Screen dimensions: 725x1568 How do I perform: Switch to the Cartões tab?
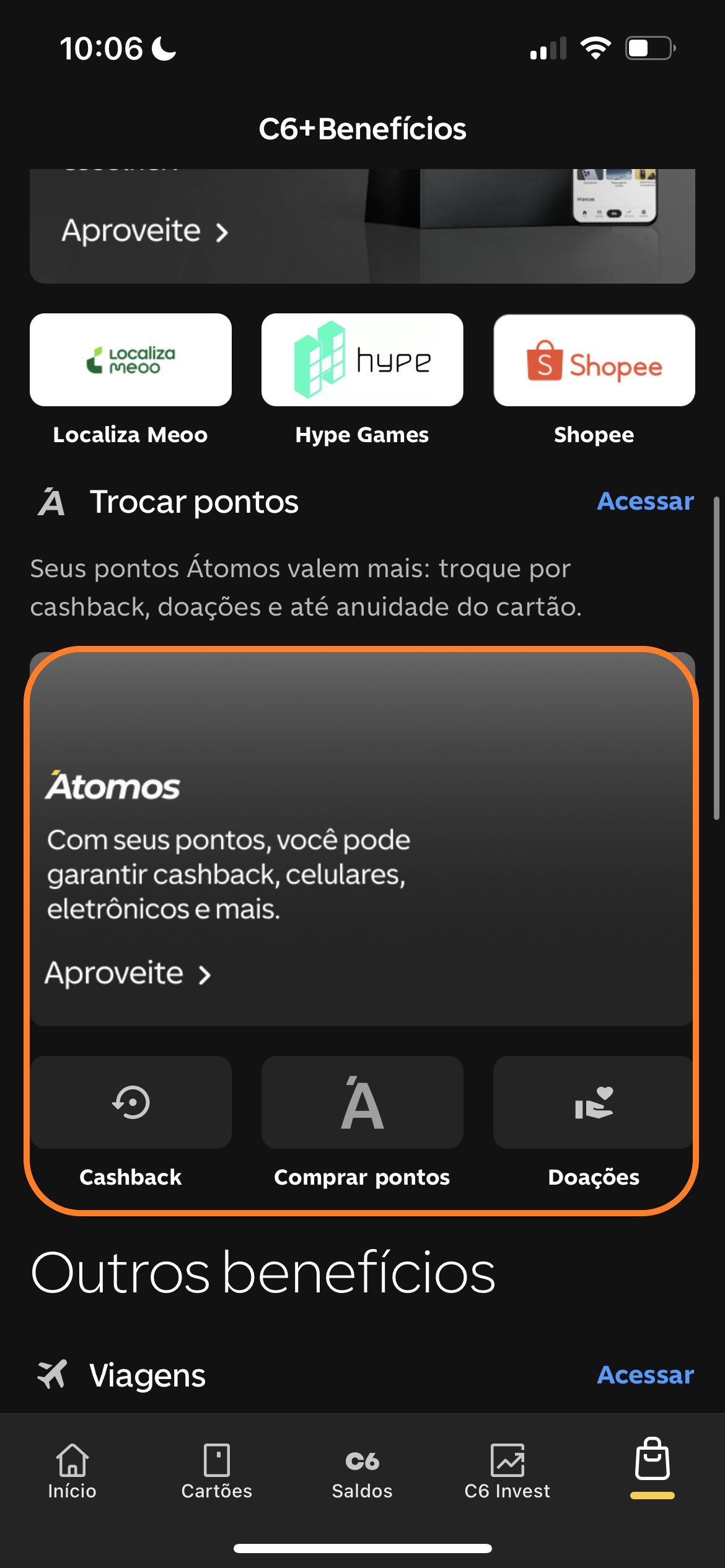pyautogui.click(x=217, y=1471)
